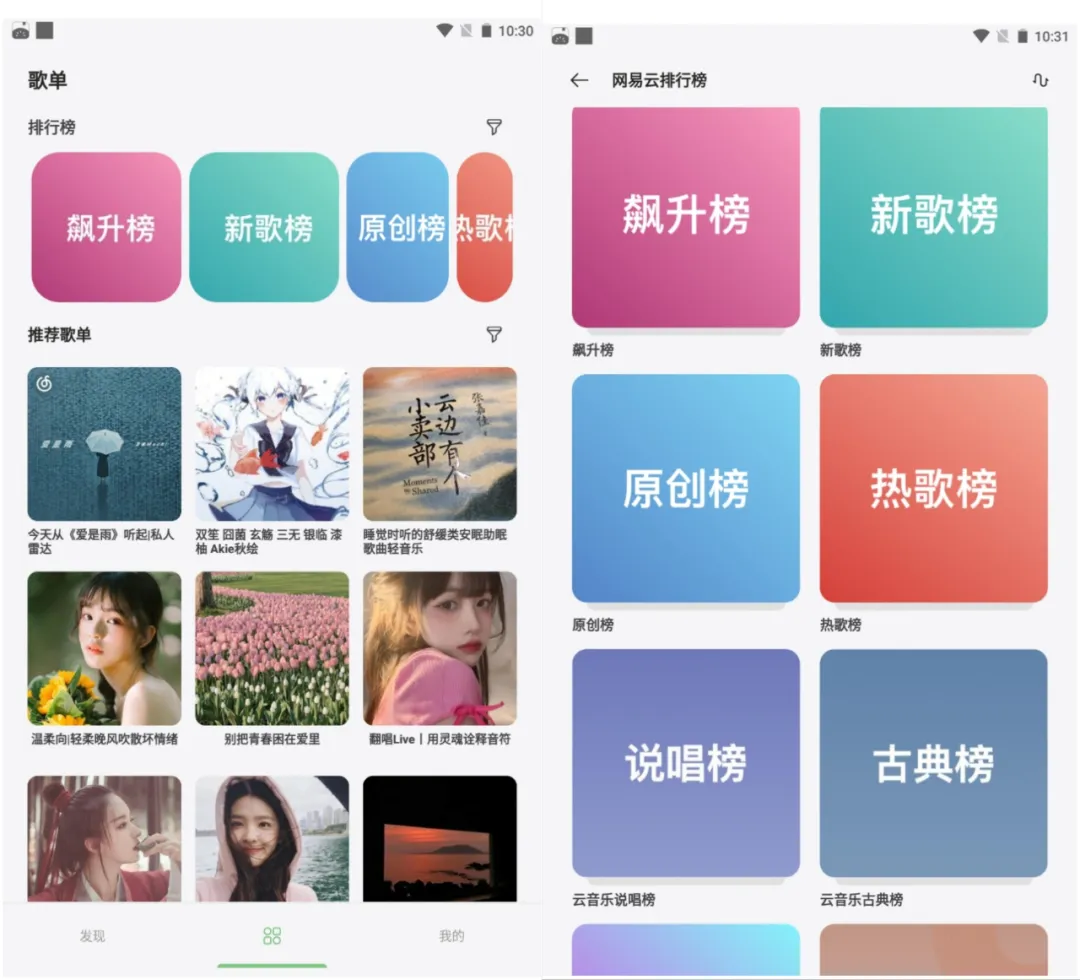Open the filter icon next to 推荐歌单 heading
Screen dimensions: 1080x980
pyautogui.click(x=494, y=334)
